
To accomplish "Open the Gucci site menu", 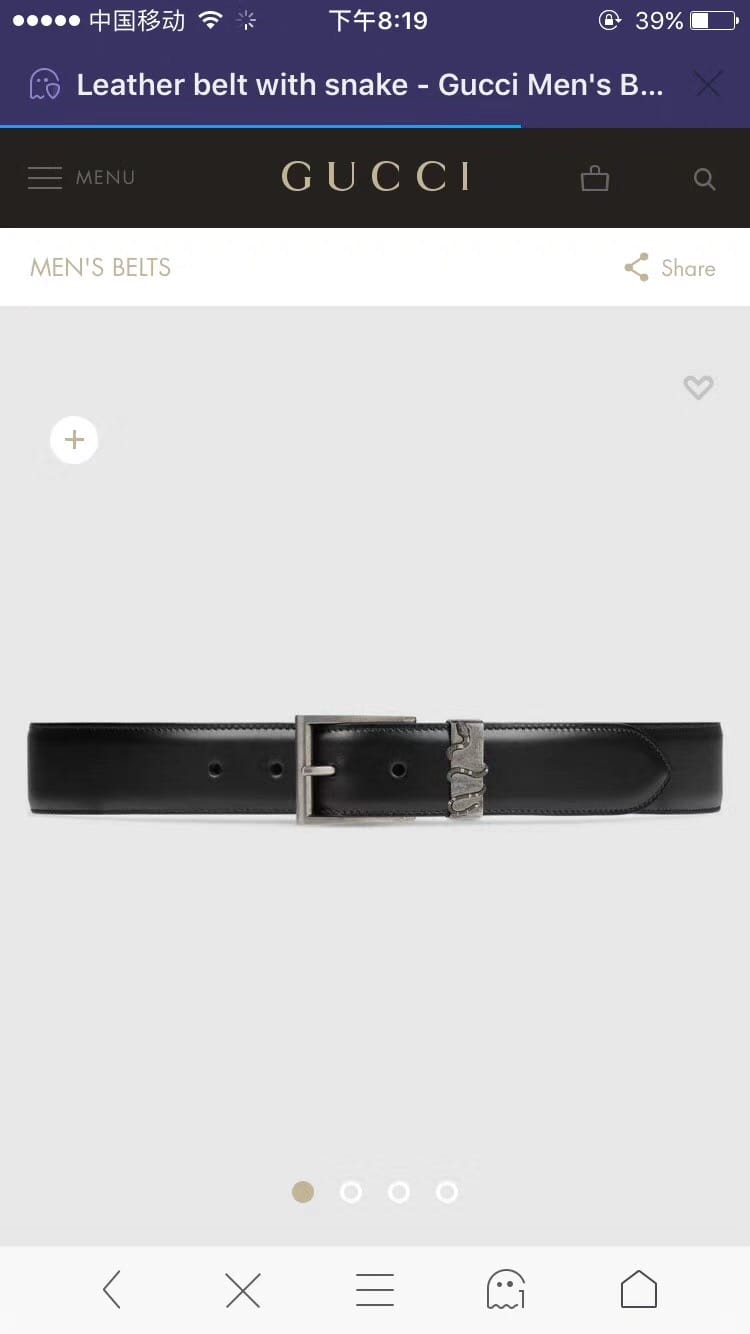I will pos(81,178).
